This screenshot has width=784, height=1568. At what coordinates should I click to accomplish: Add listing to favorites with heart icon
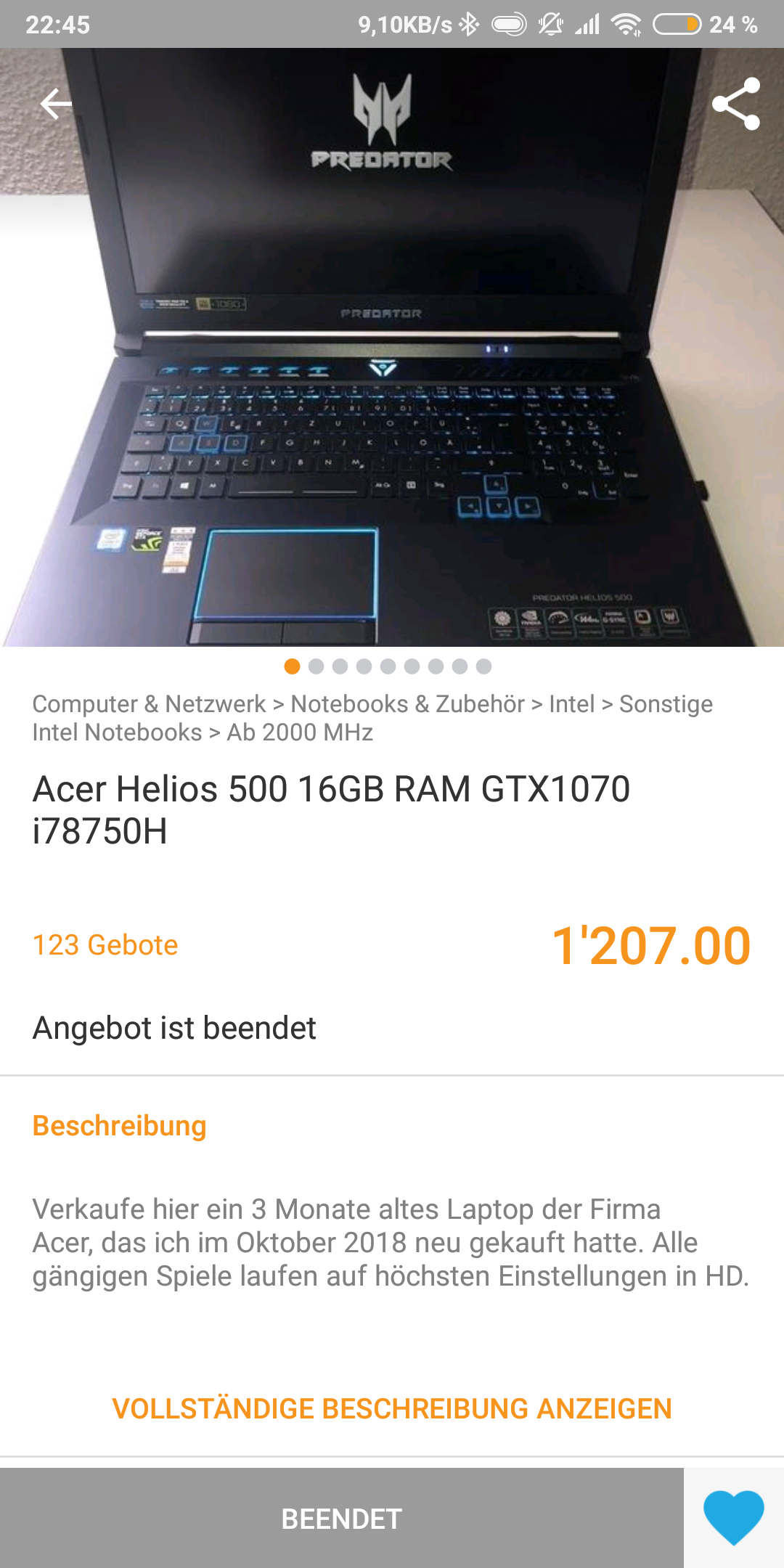click(x=735, y=1520)
